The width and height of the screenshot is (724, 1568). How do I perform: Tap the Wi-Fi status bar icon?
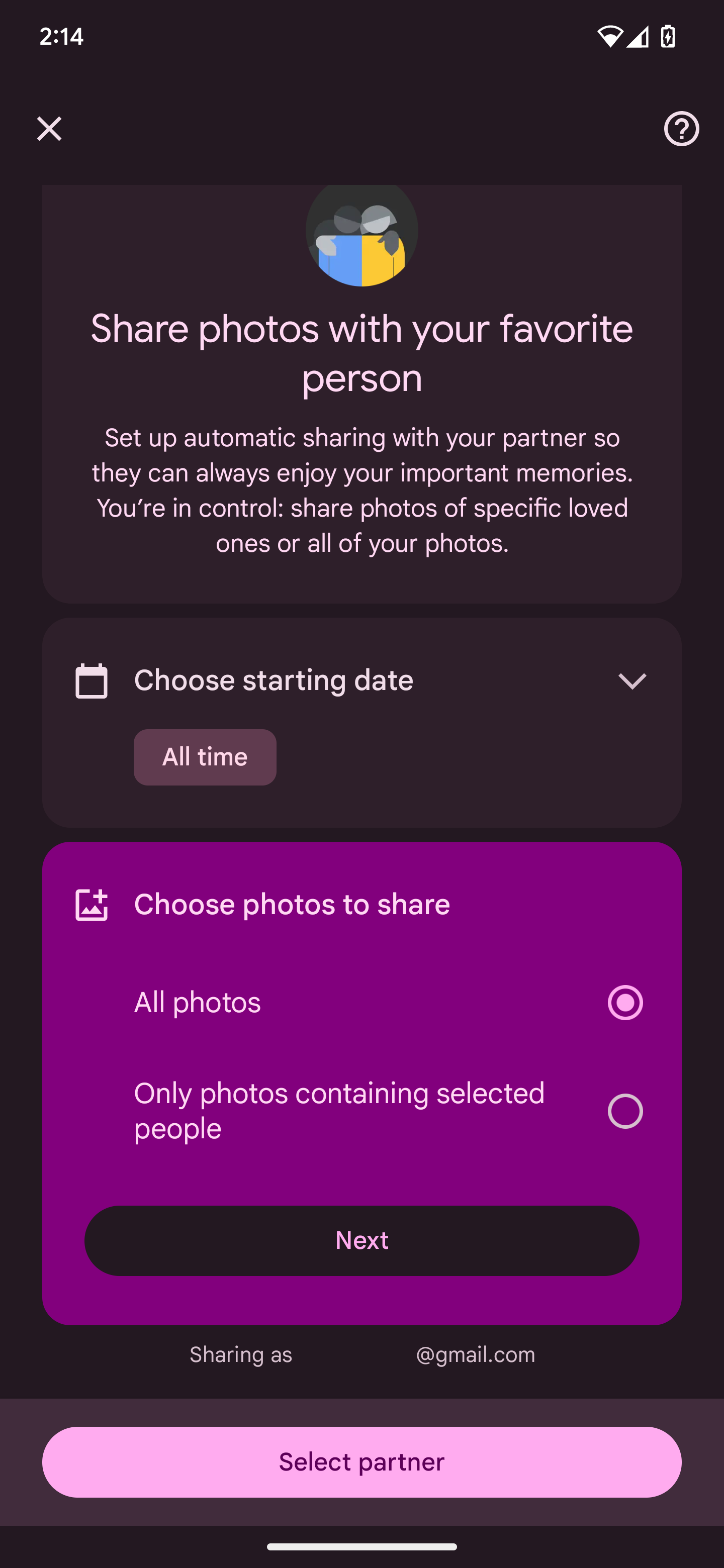[x=612, y=37]
